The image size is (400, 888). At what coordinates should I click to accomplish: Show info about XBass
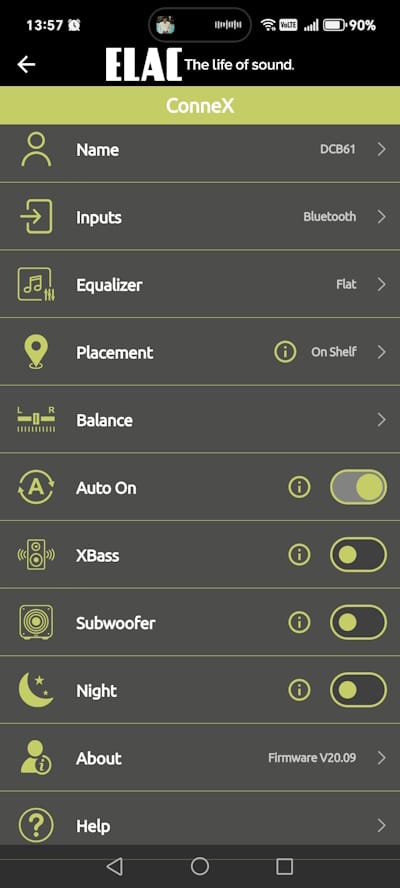point(299,555)
